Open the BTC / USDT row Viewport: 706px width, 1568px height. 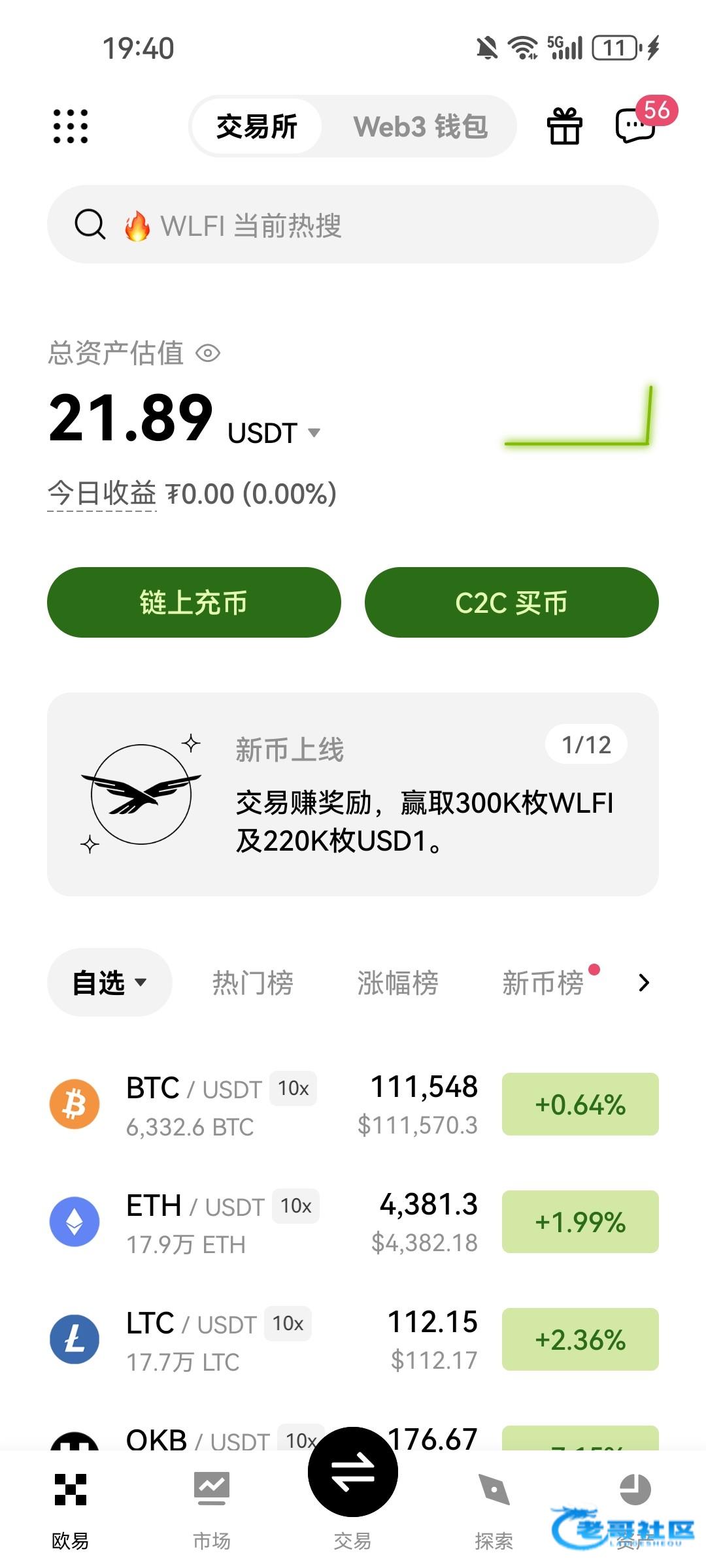[x=353, y=1104]
